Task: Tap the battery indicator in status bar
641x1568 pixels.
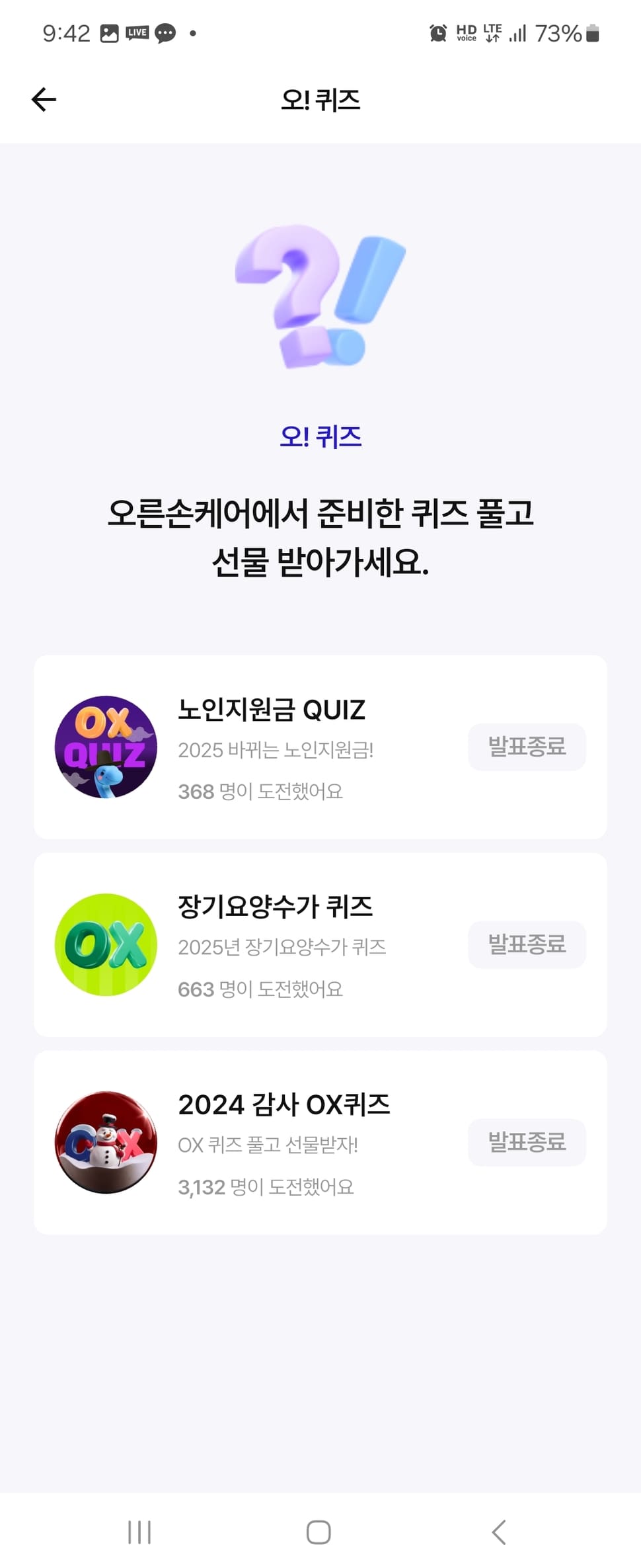Action: 591,32
